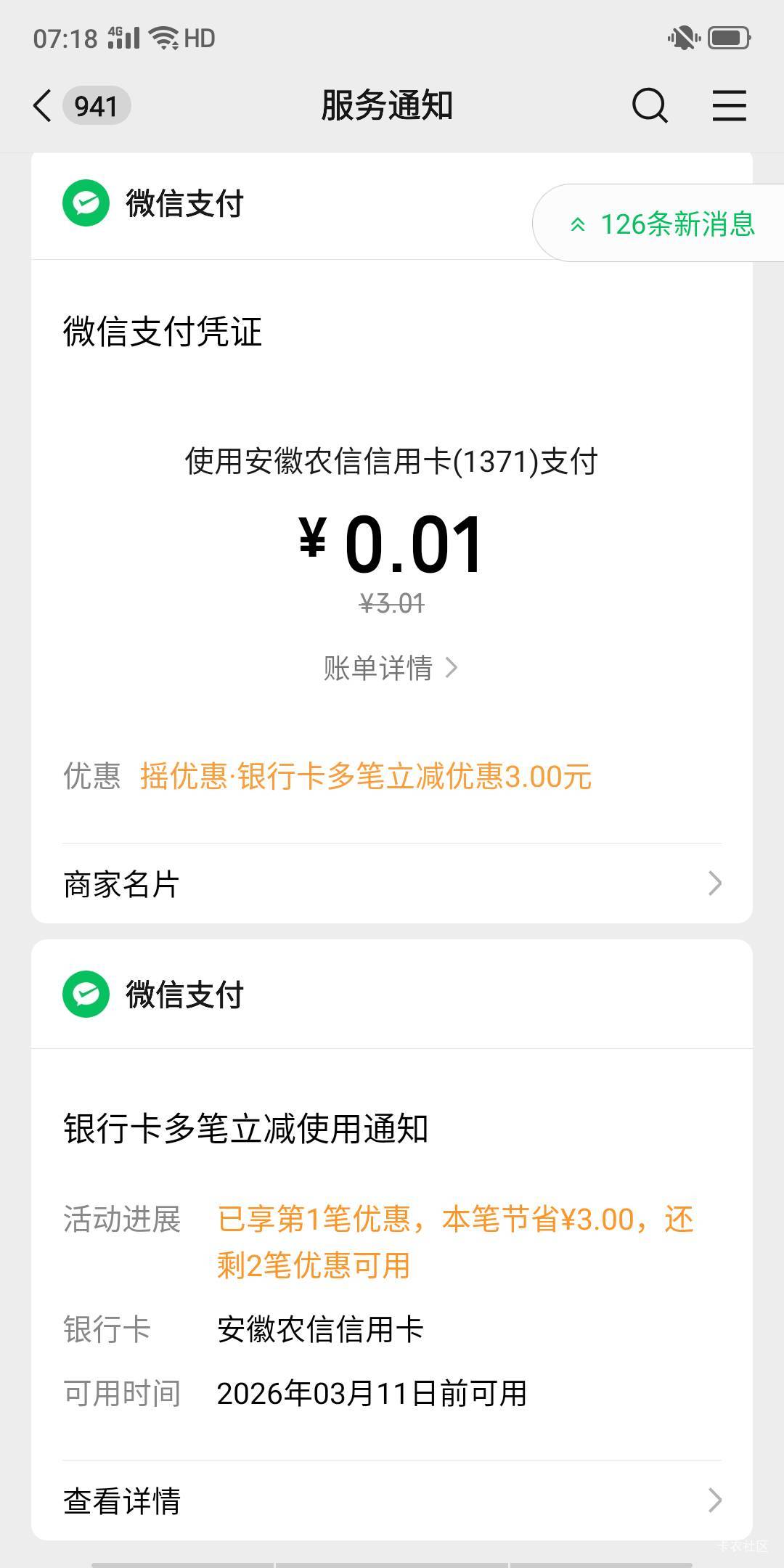Open the three-line menu icon

tap(729, 106)
